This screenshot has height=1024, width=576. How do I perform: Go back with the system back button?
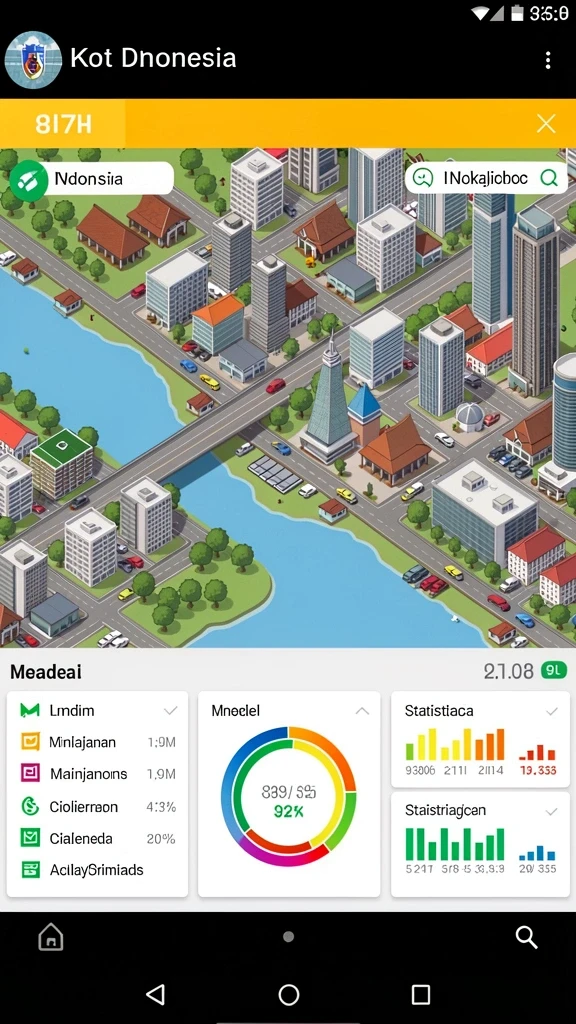point(155,995)
